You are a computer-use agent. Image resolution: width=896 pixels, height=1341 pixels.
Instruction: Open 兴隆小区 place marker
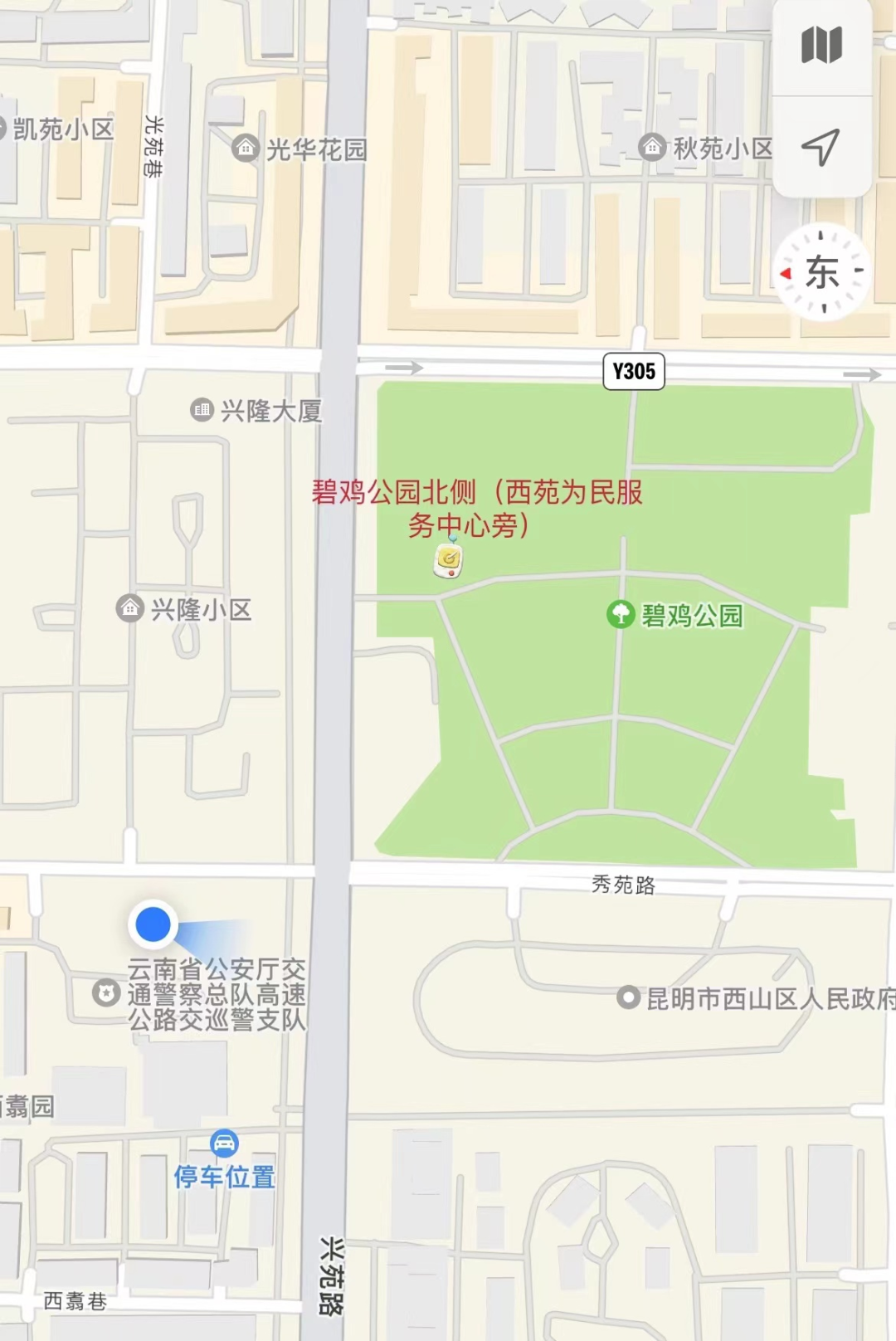tap(129, 608)
